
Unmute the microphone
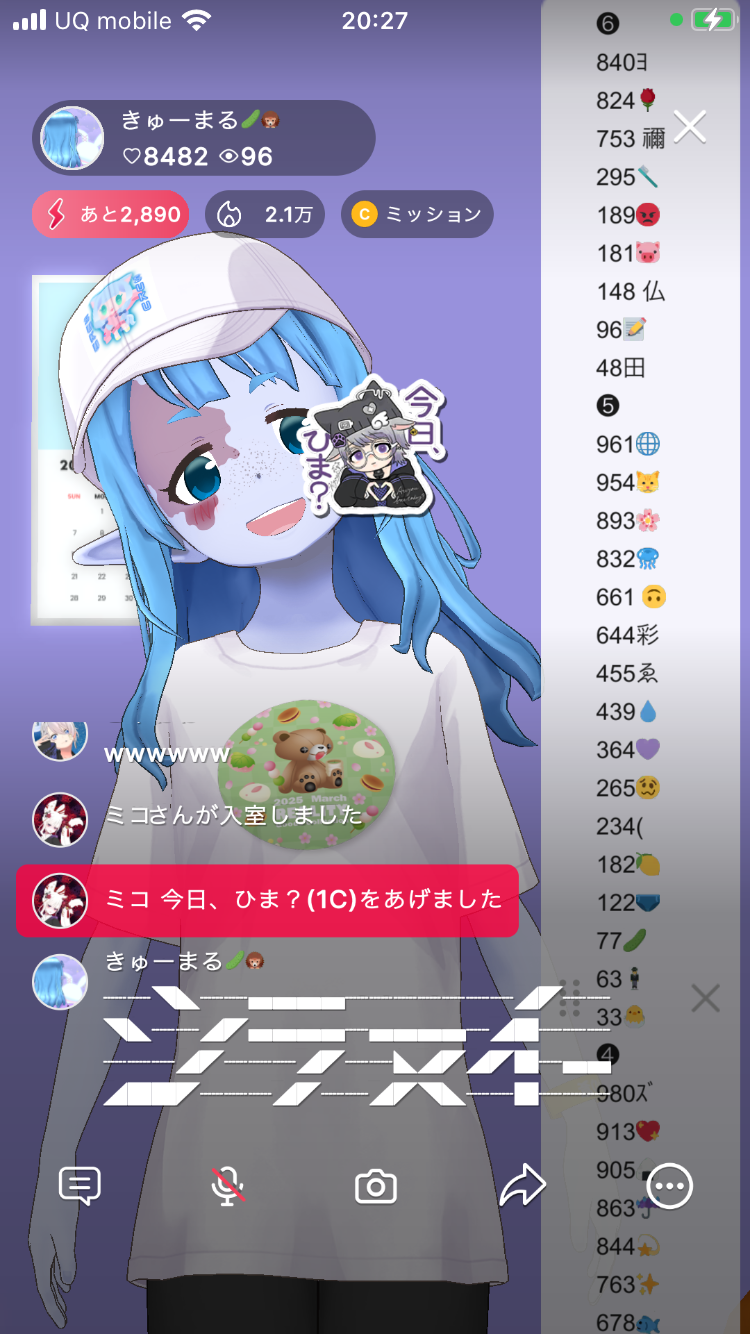(x=228, y=1186)
